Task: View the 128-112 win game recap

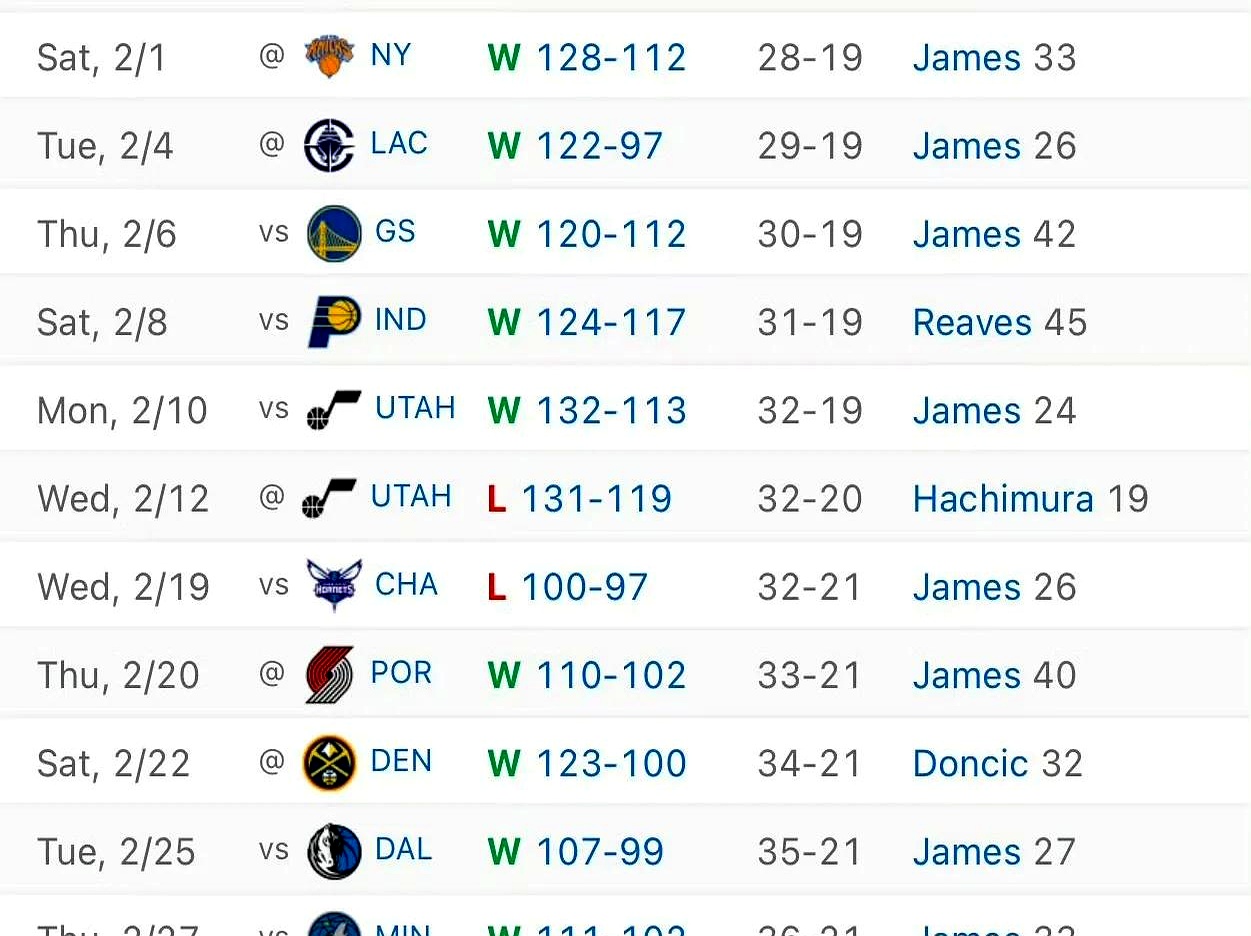Action: click(611, 58)
